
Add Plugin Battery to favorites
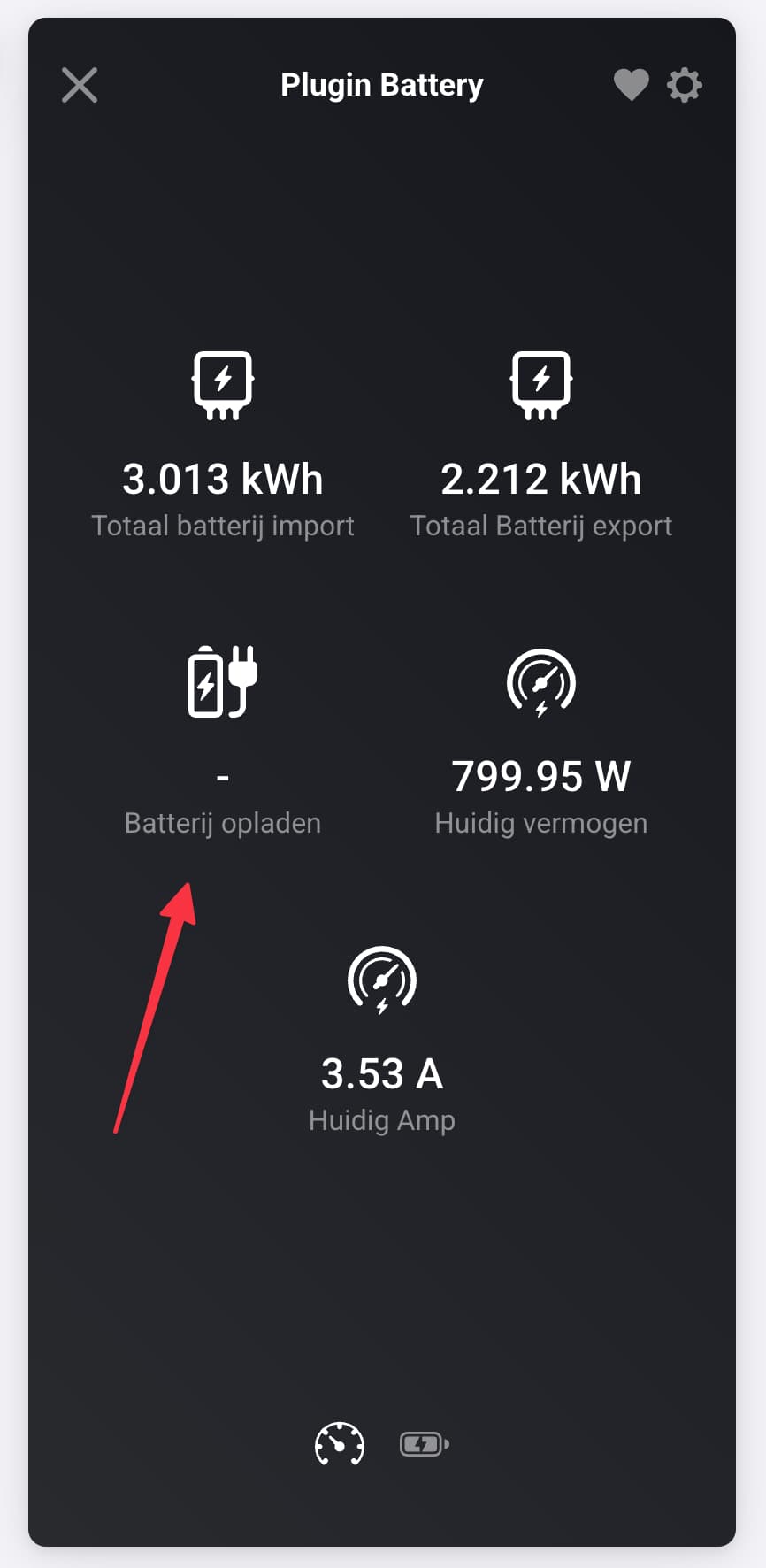tap(631, 85)
